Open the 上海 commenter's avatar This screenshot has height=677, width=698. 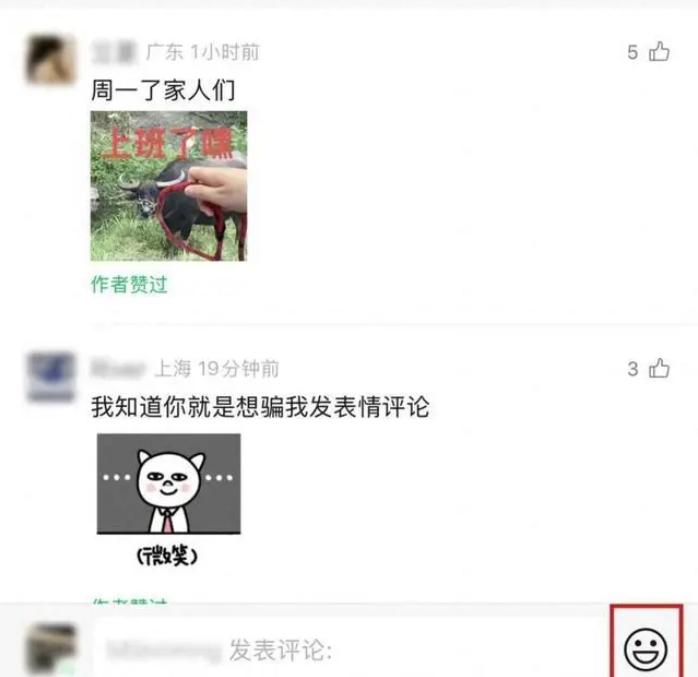click(52, 376)
